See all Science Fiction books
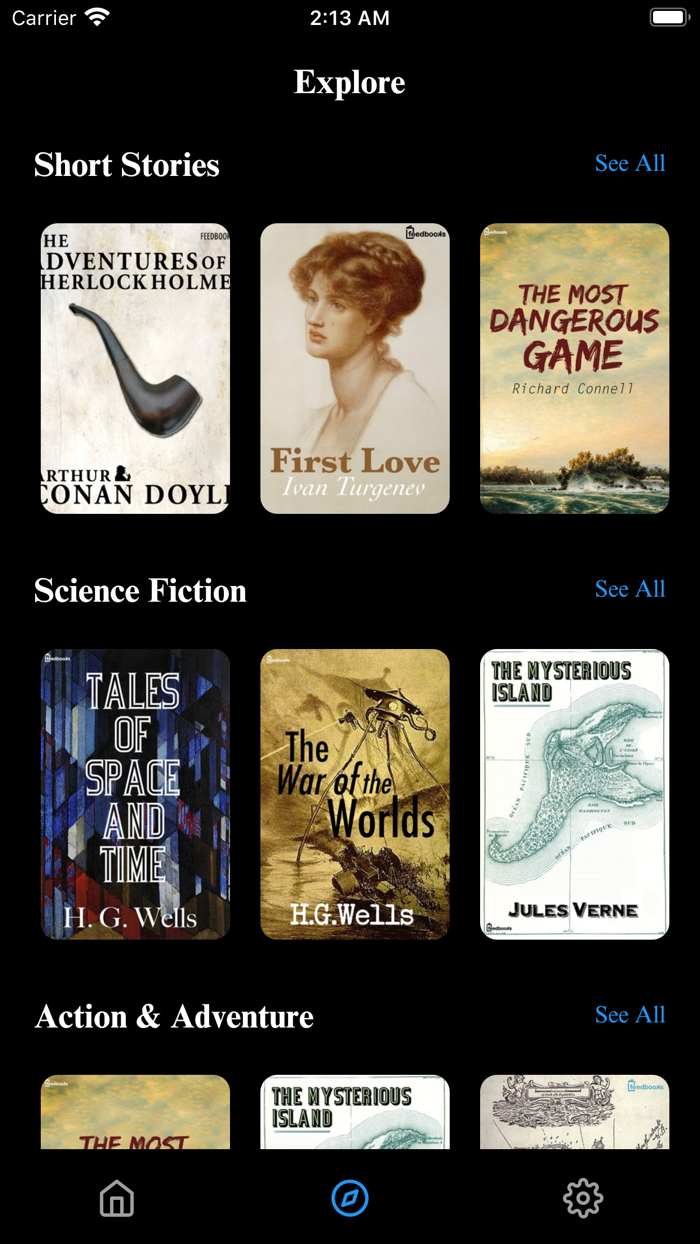 pos(630,589)
